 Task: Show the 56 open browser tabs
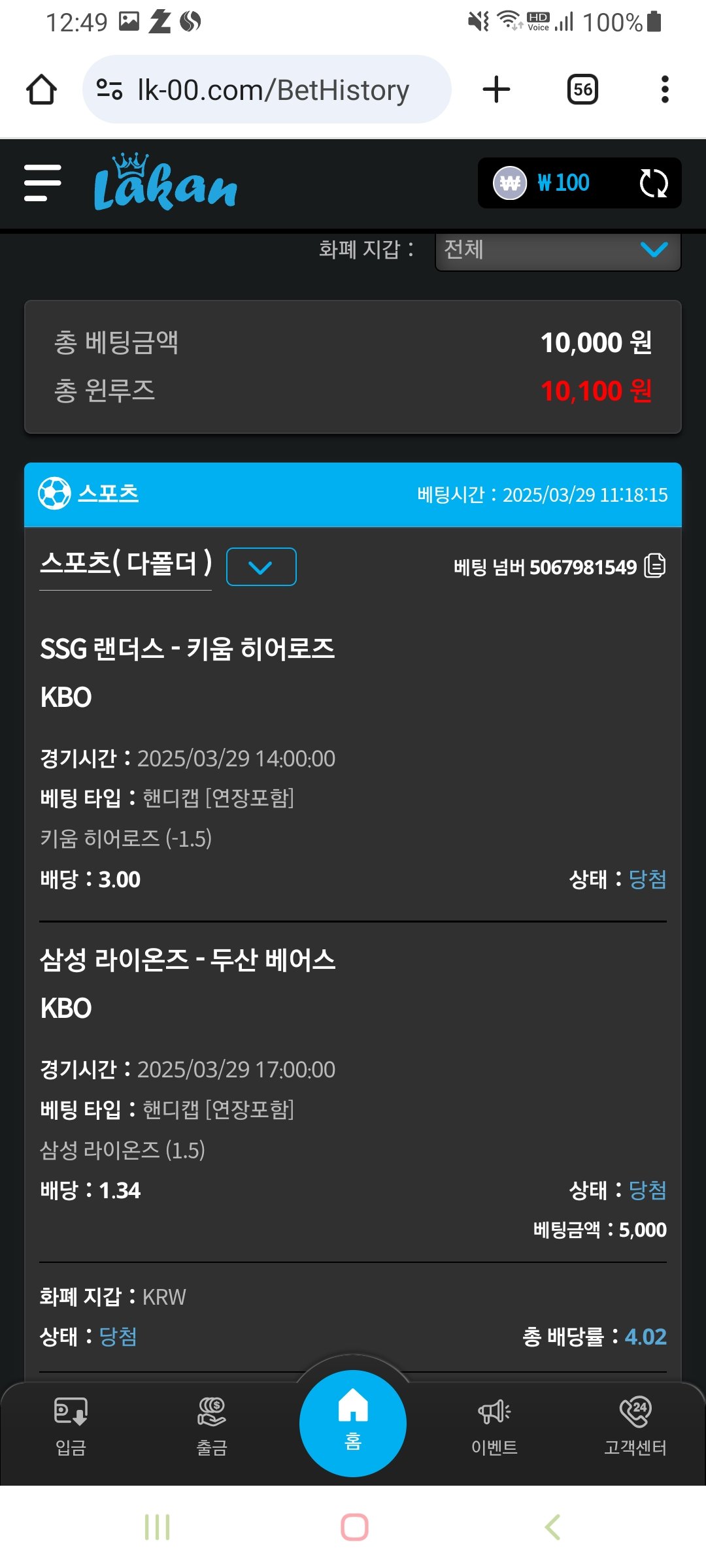pos(582,90)
